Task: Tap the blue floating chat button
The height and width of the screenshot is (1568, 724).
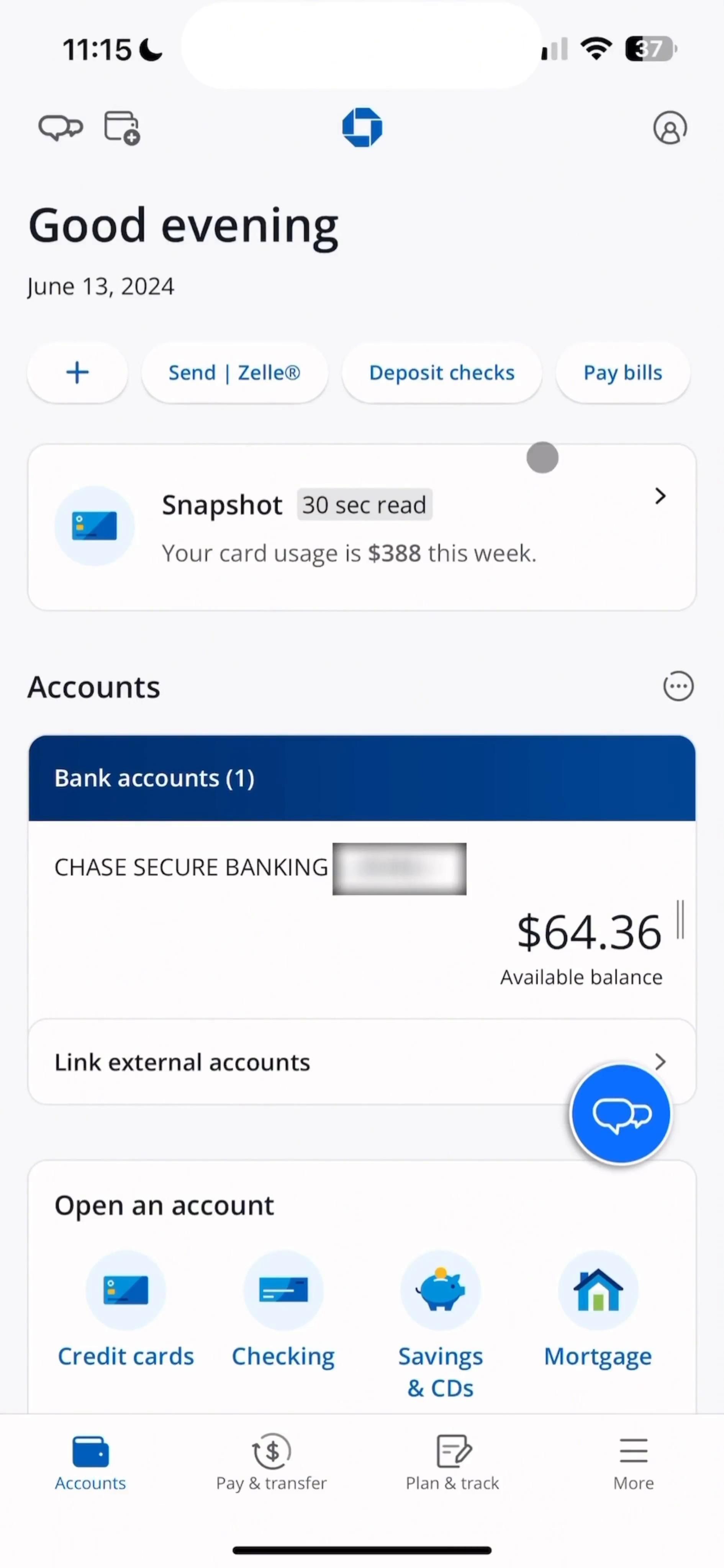Action: click(x=621, y=1114)
